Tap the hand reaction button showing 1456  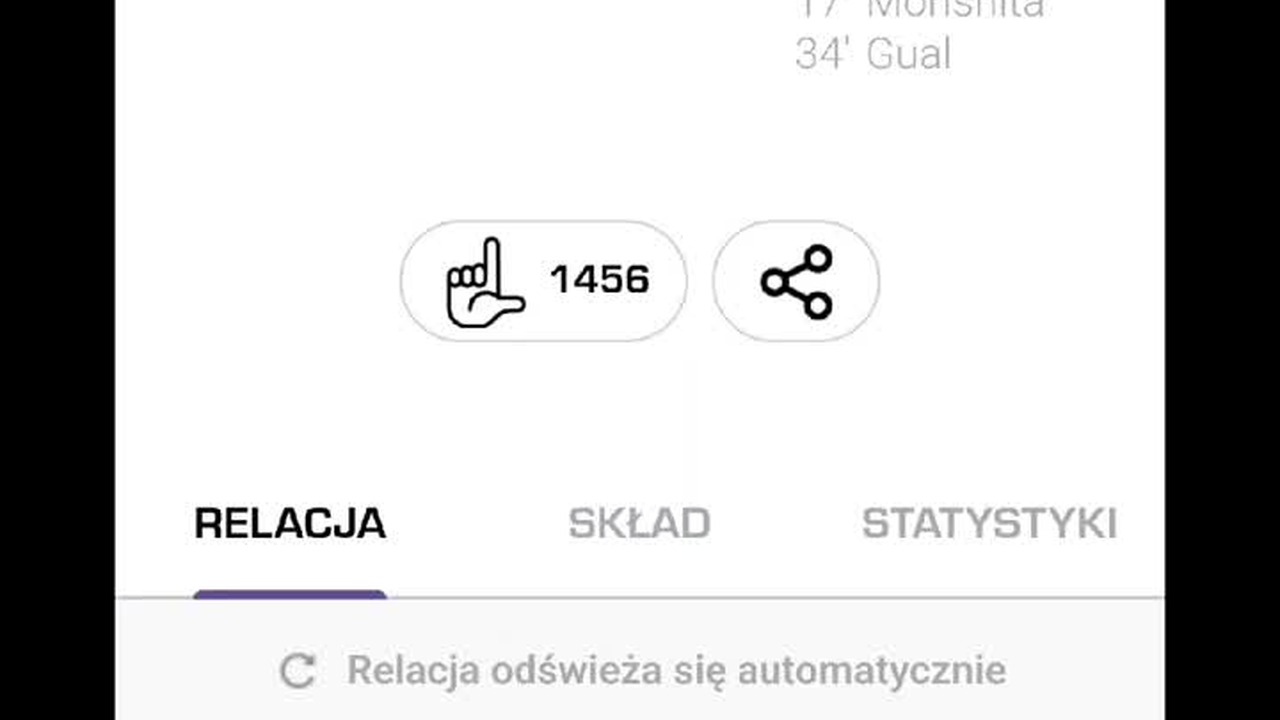pyautogui.click(x=543, y=281)
